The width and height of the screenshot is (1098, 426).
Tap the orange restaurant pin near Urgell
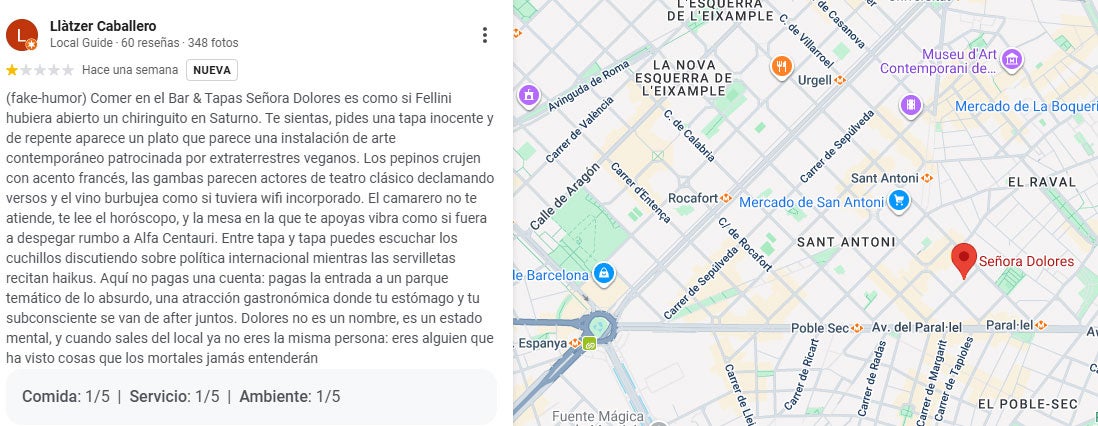[x=782, y=67]
